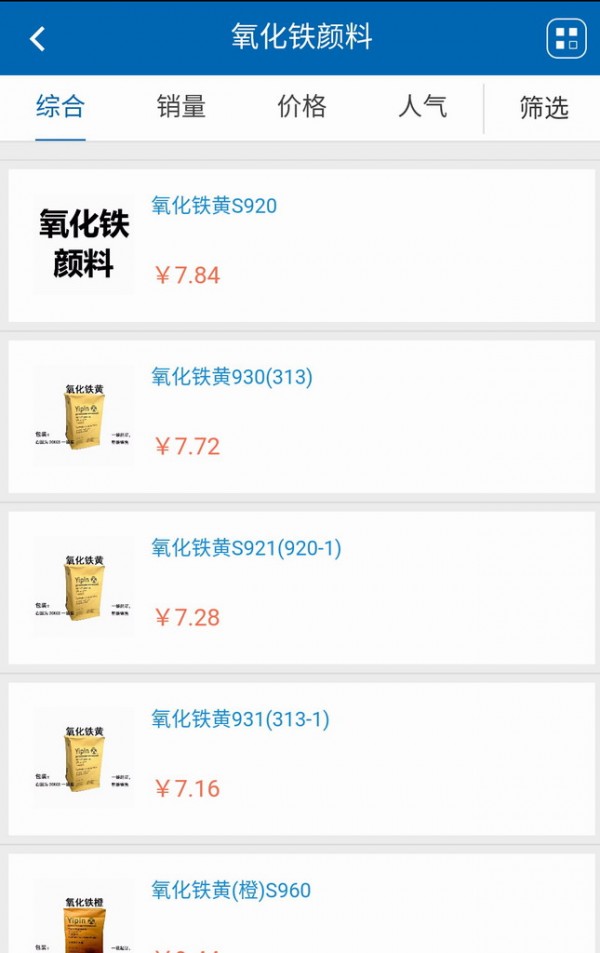Screen dimensions: 600x953
Task: Select the 氧化铁黄931(313-1) item
Action: [240, 719]
